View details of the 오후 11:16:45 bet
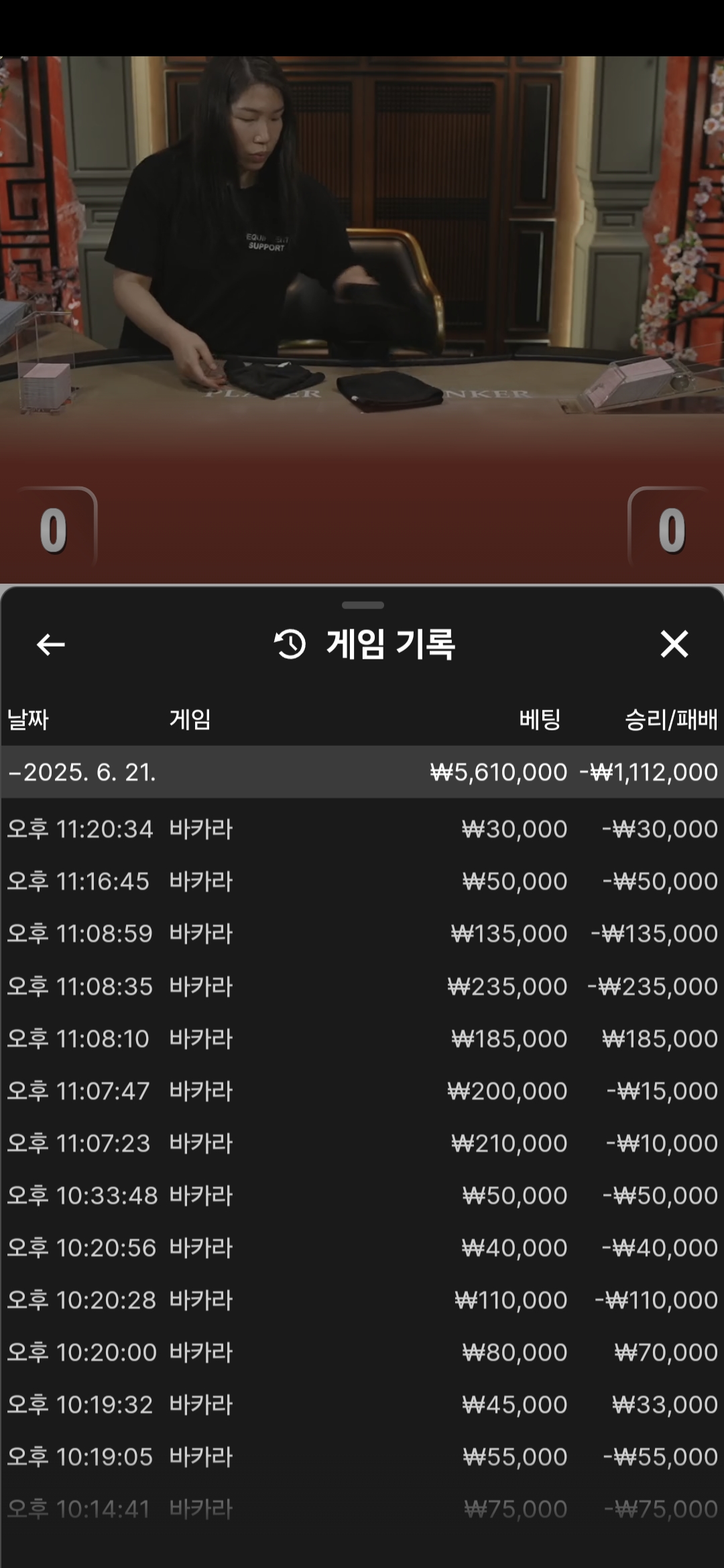The height and width of the screenshot is (1568, 724). click(x=362, y=881)
